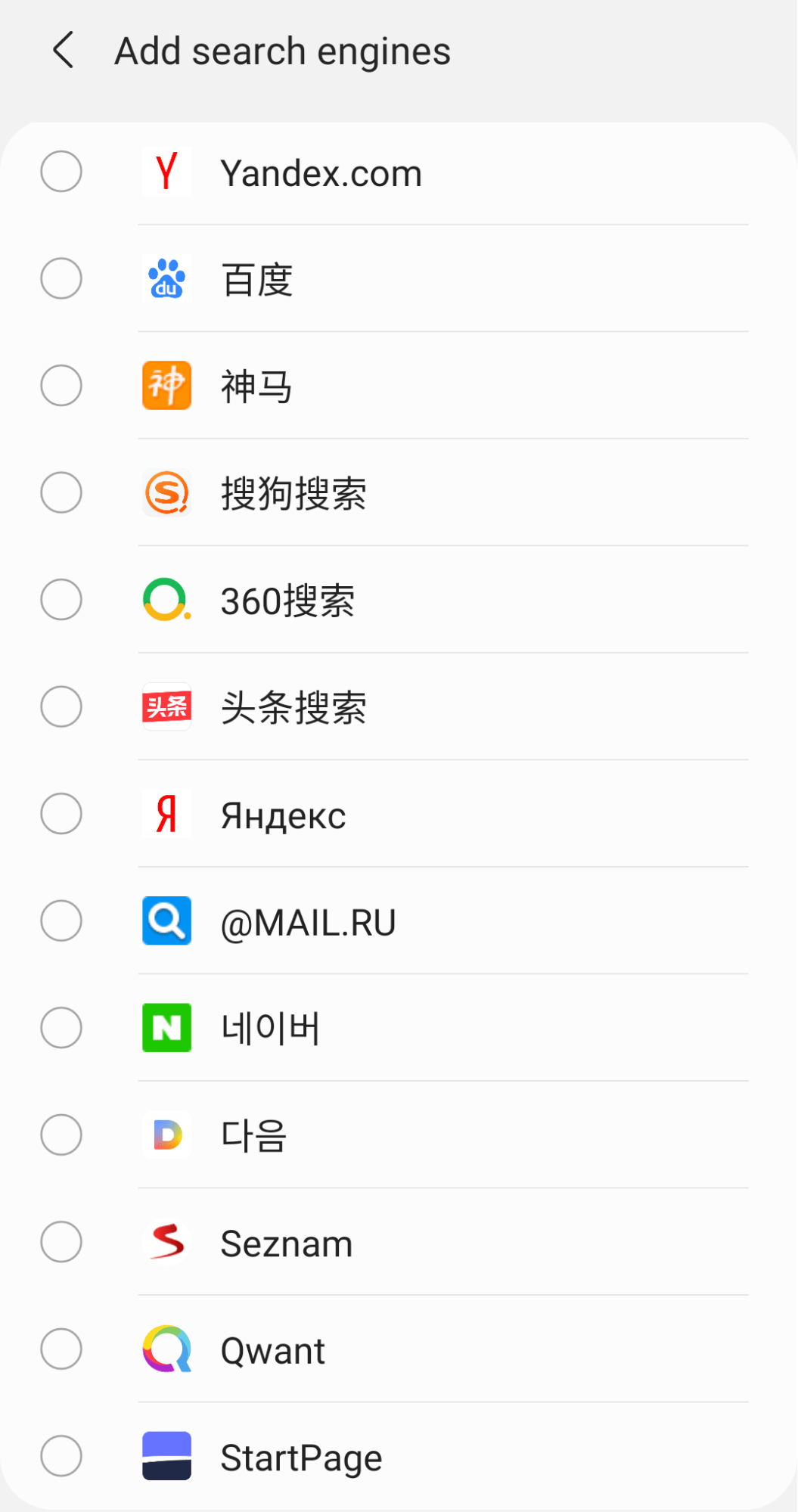798x1512 pixels.
Task: Go back from Add search engines
Action: pyautogui.click(x=64, y=51)
